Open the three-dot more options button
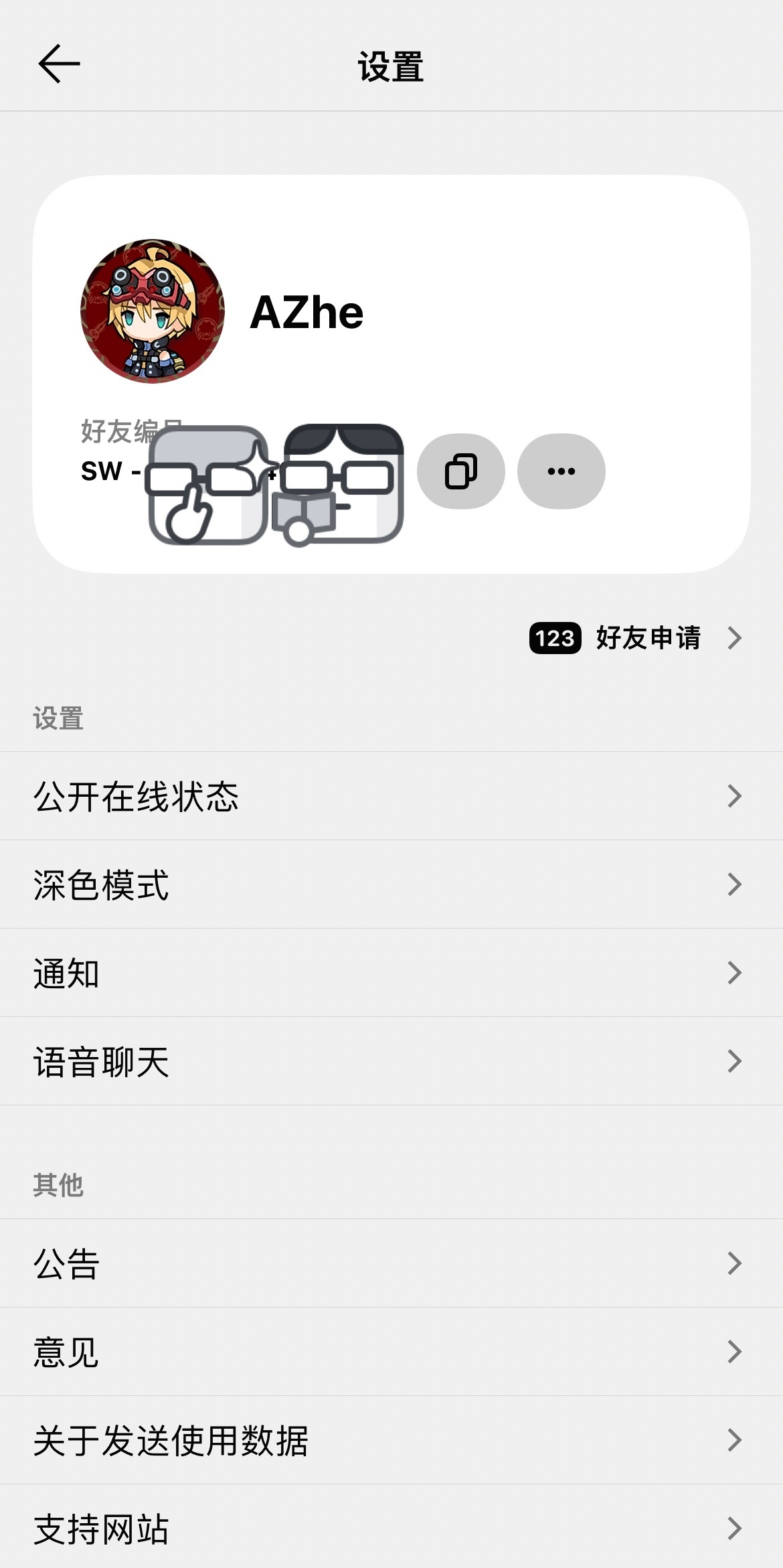This screenshot has width=783, height=1568. pyautogui.click(x=561, y=471)
